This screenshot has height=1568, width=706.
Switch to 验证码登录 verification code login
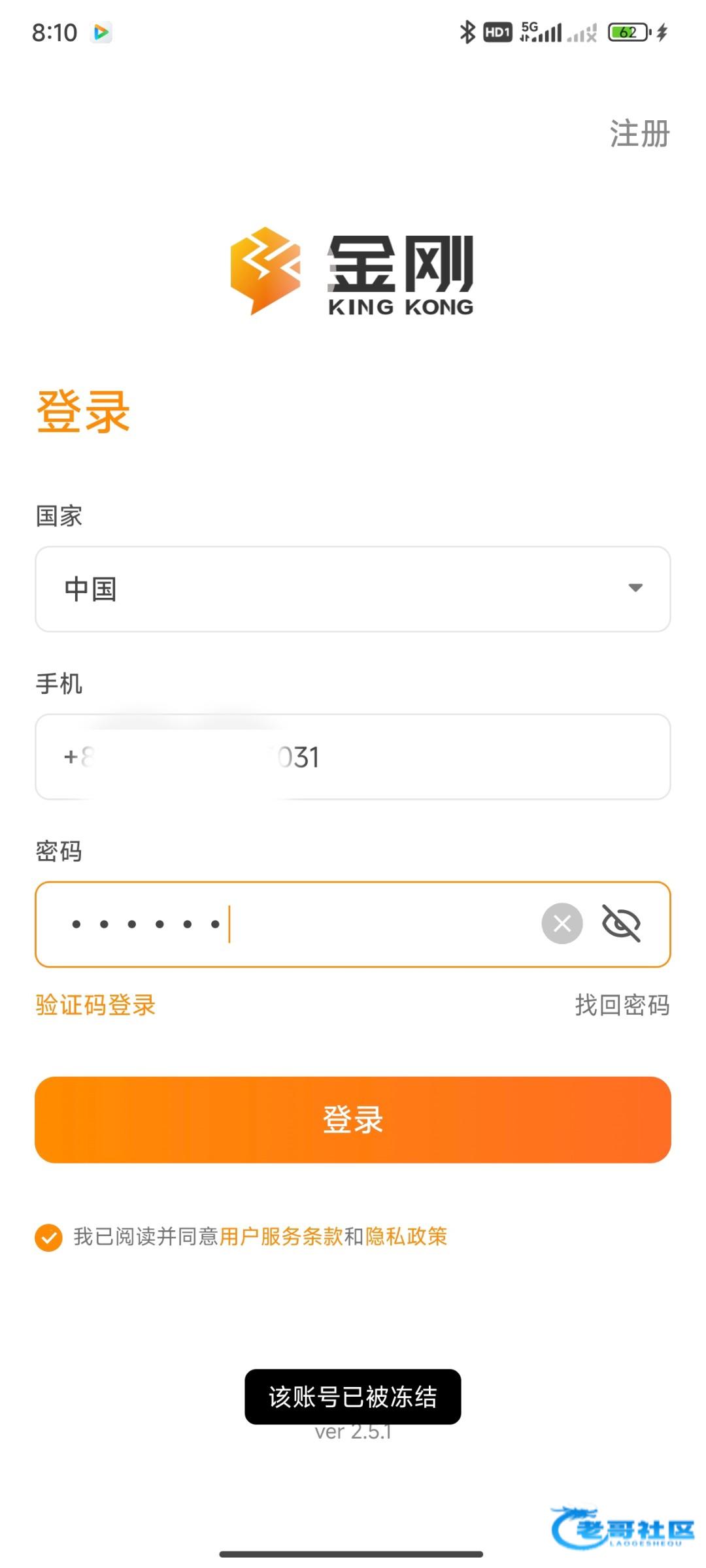point(95,1005)
